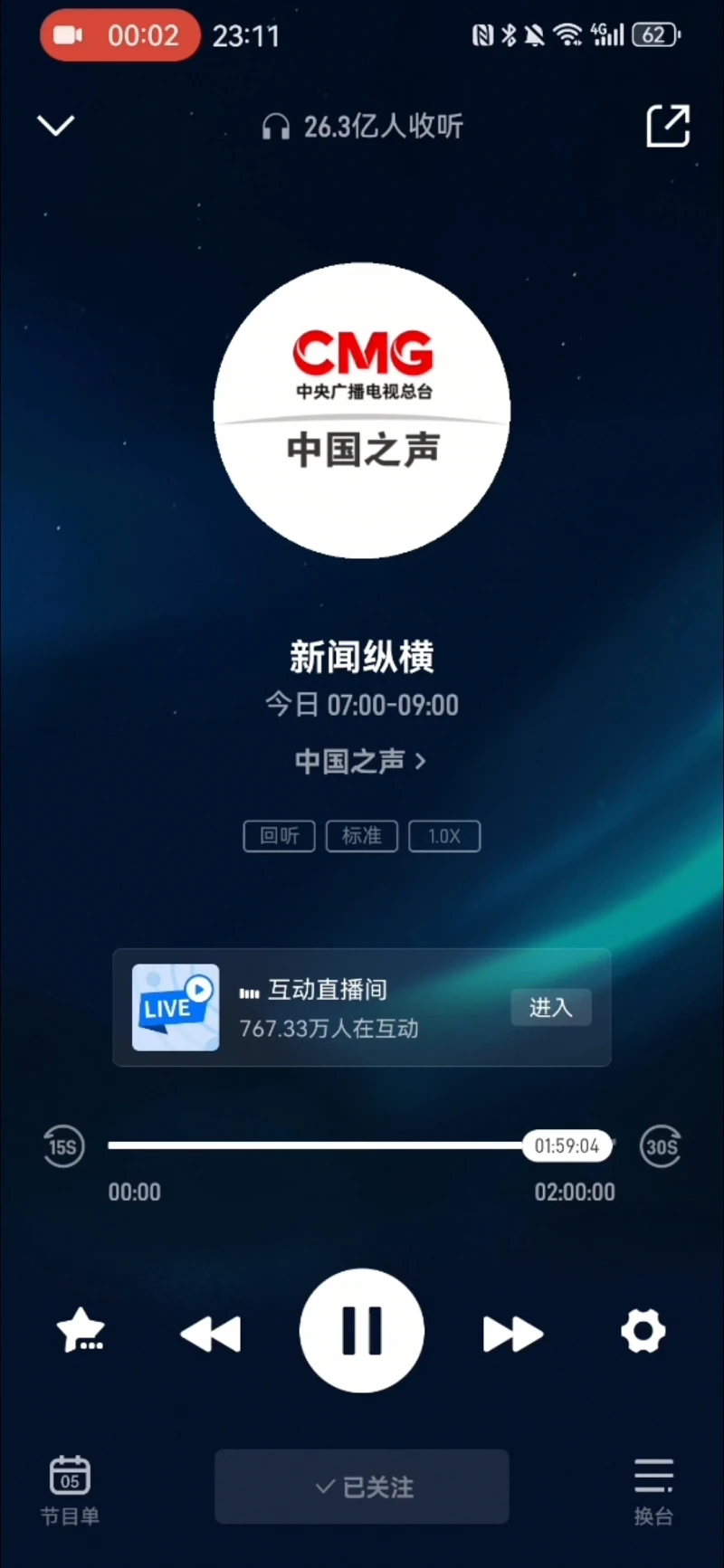Image resolution: width=724 pixels, height=1568 pixels.
Task: Go to the next program
Action: tap(512, 1334)
